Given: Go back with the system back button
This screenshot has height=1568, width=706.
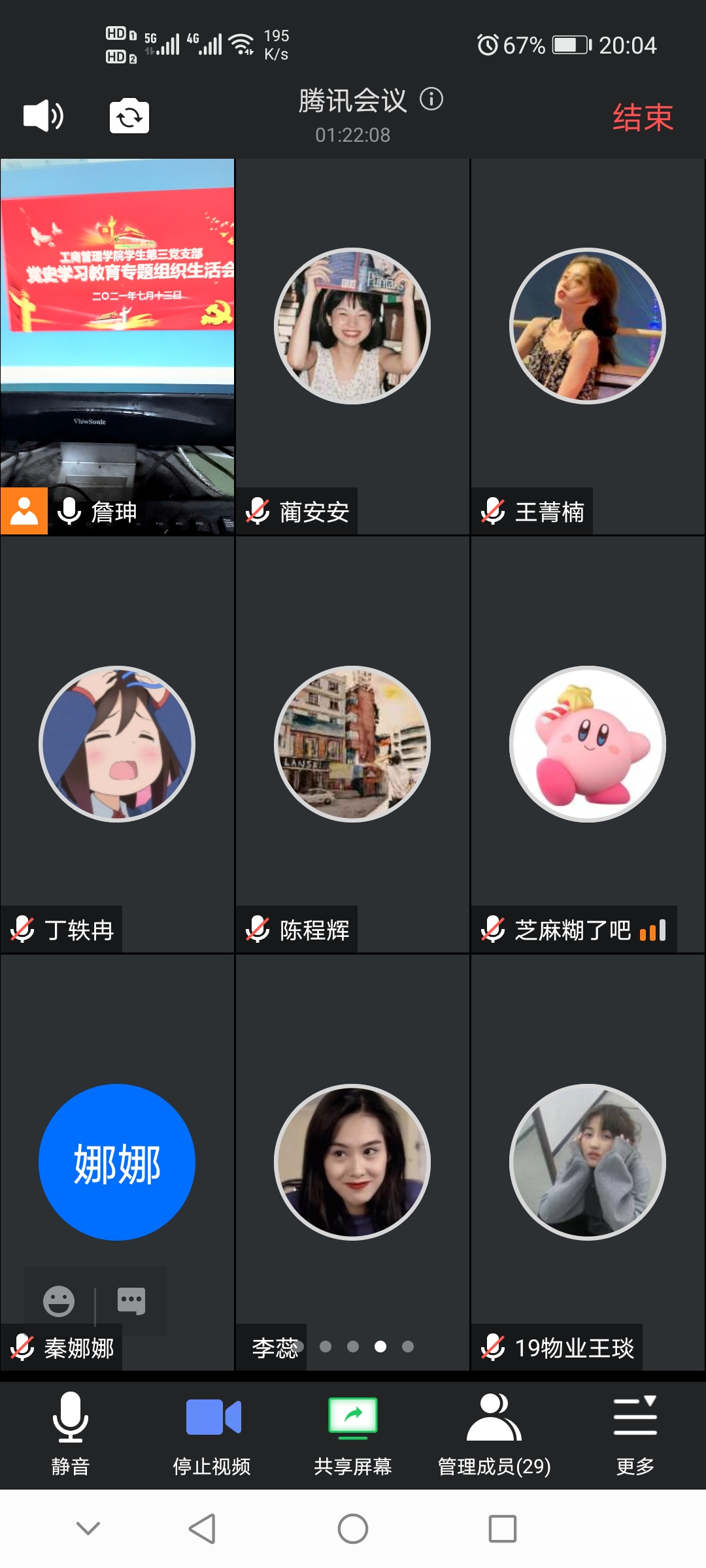Looking at the screenshot, I should 202,1529.
